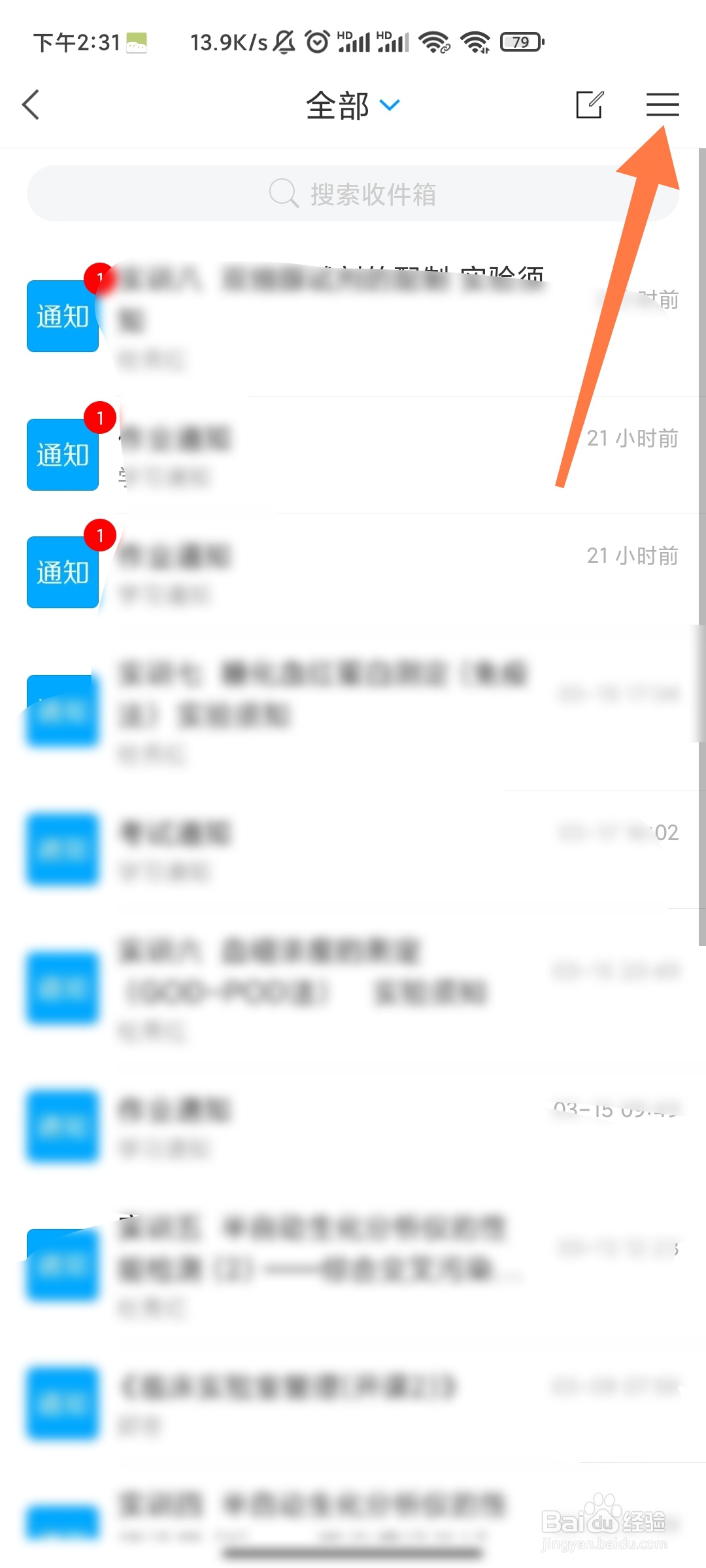Tap the alarm clock icon in the status bar
Viewport: 706px width, 1568px height.
[316, 41]
